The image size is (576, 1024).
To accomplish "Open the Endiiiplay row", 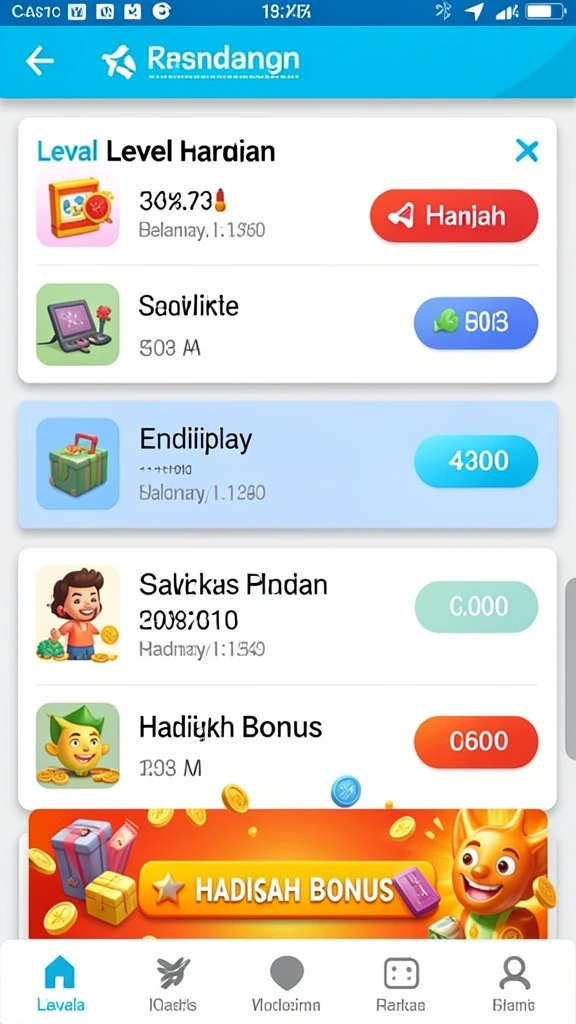I will 287,464.
